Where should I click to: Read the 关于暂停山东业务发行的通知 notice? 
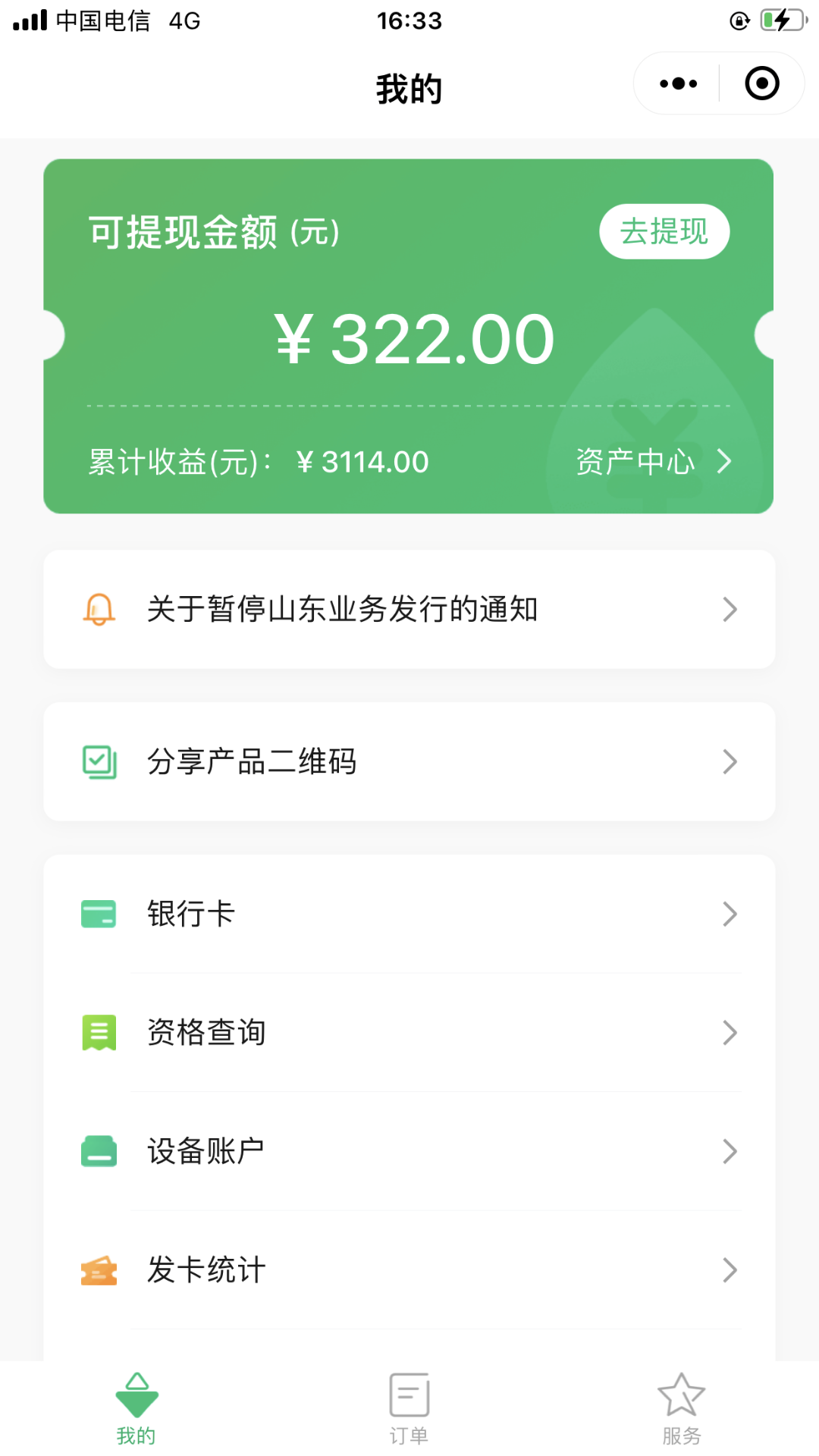coord(409,609)
